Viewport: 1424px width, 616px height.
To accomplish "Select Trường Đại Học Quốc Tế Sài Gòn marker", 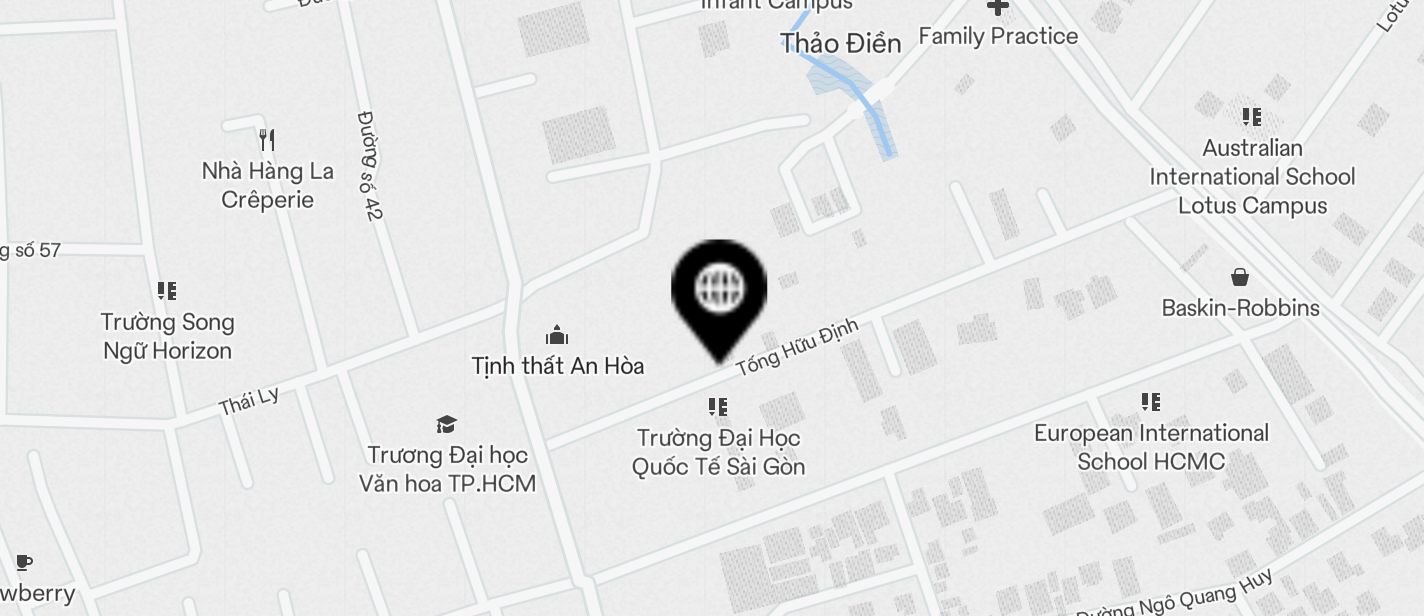I will point(717,406).
